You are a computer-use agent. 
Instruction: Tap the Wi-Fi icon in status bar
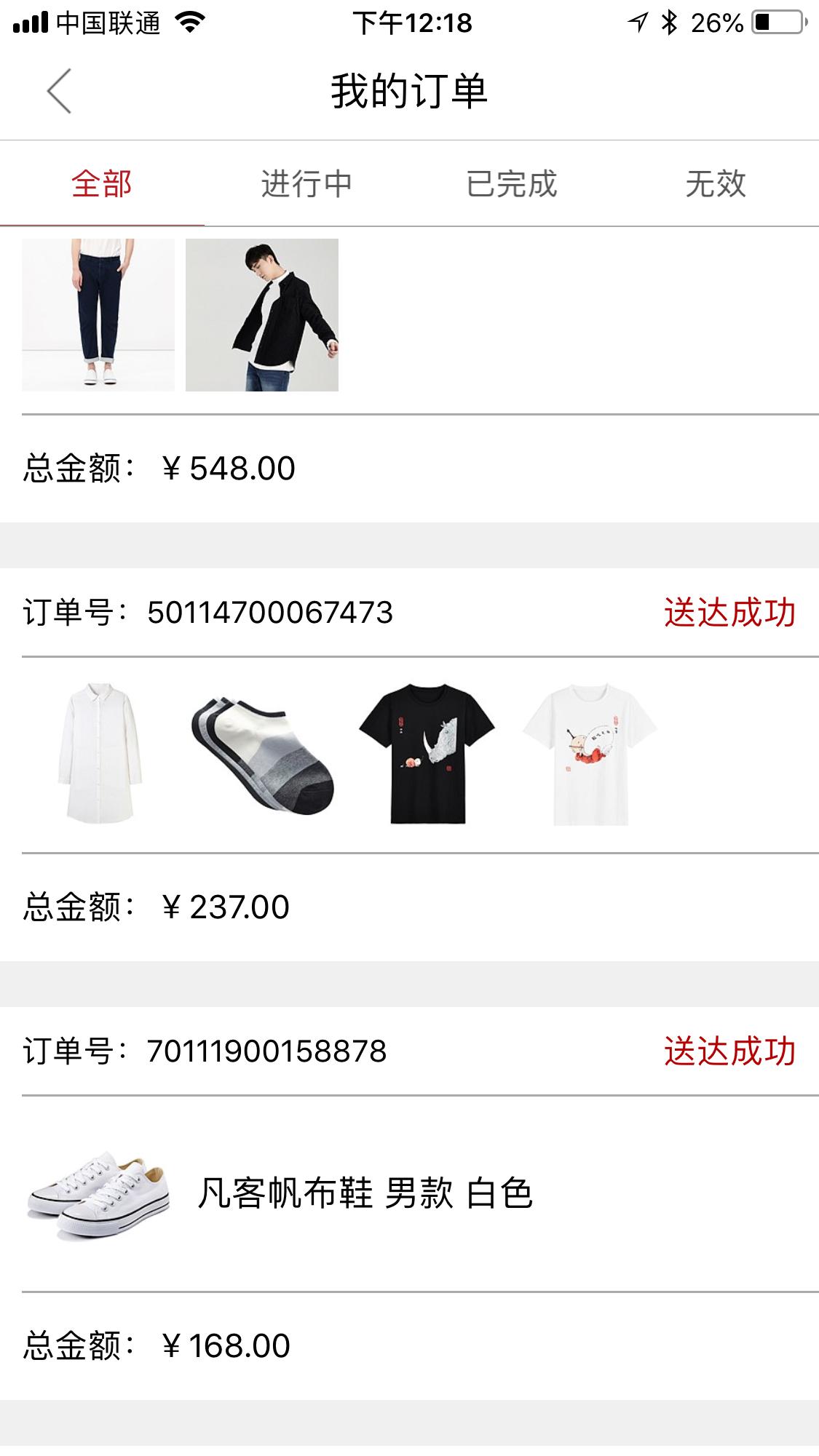coord(191,22)
